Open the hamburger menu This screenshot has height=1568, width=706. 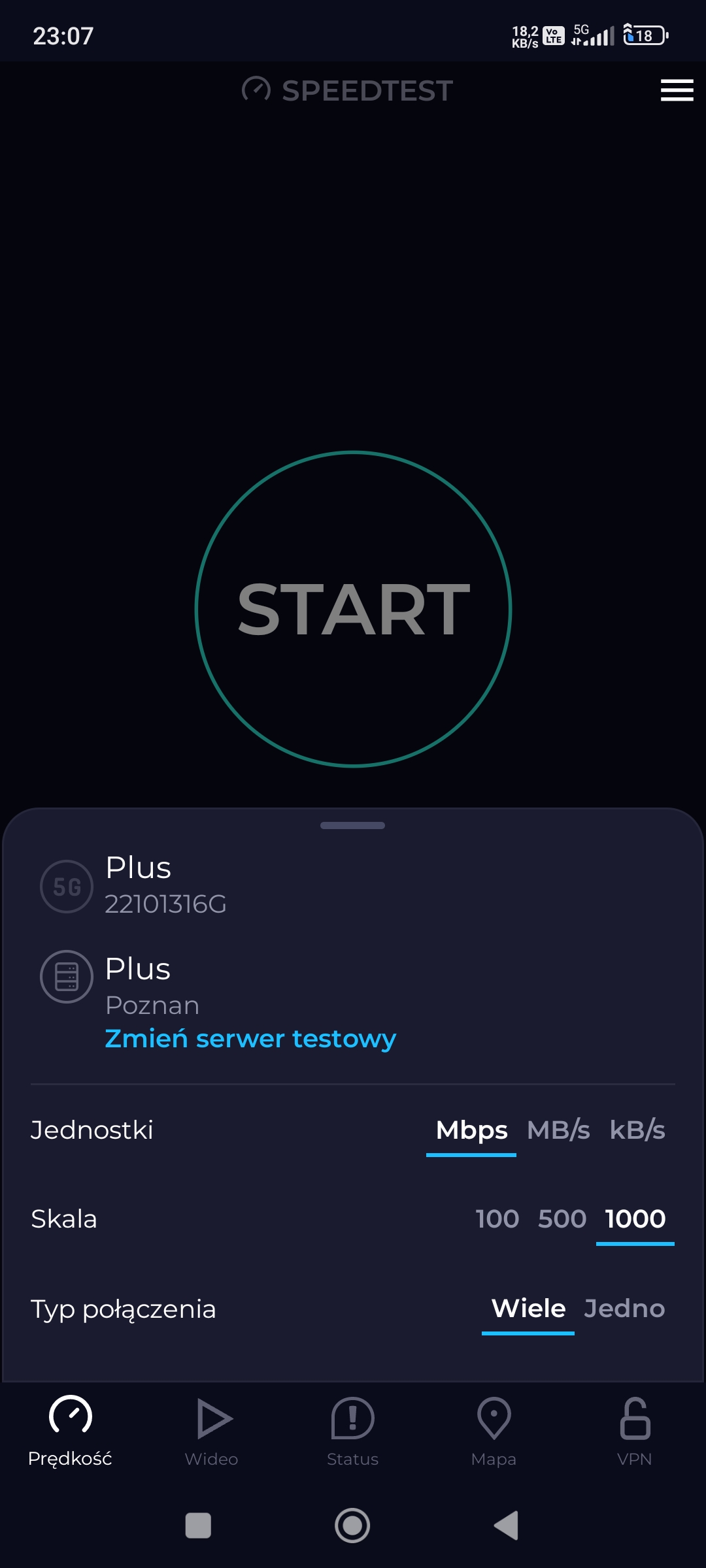pos(677,90)
